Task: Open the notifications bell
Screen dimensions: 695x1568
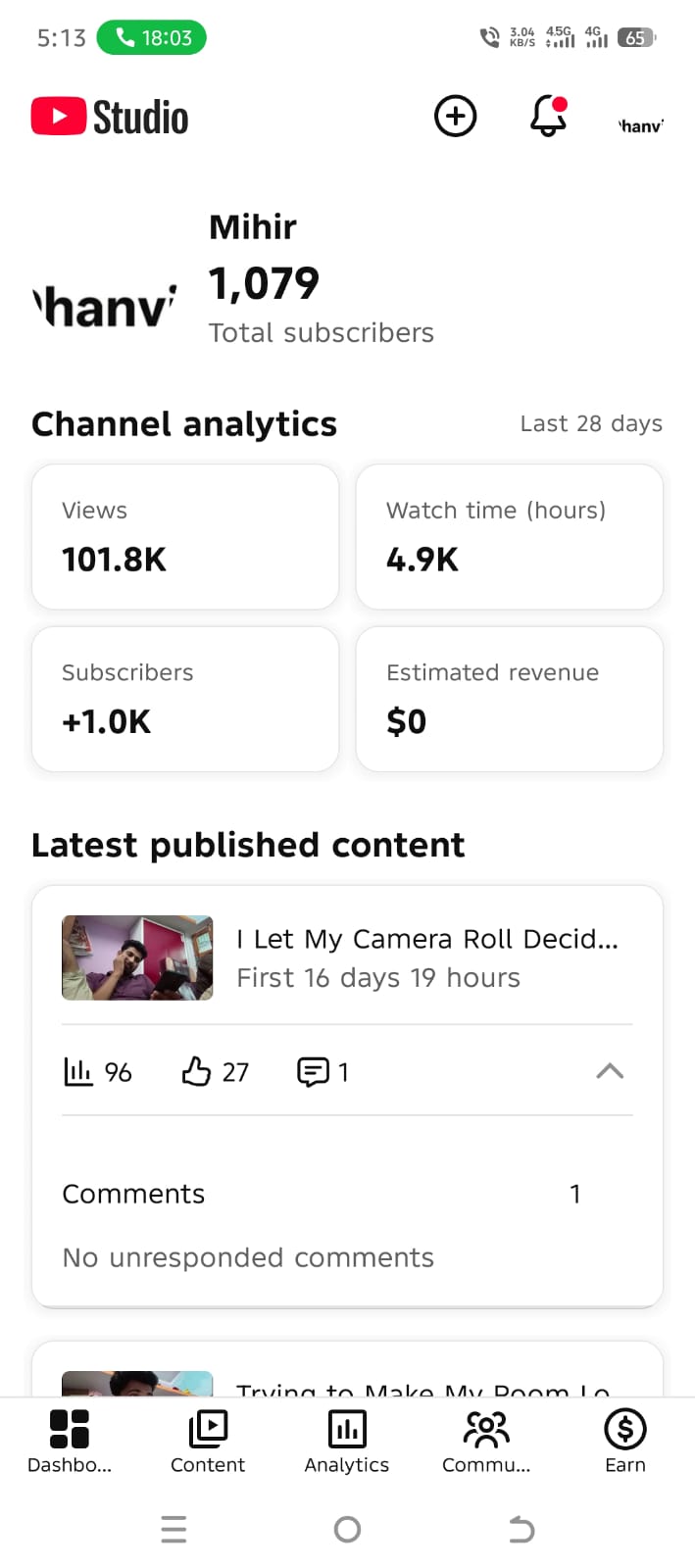Action: (x=549, y=117)
